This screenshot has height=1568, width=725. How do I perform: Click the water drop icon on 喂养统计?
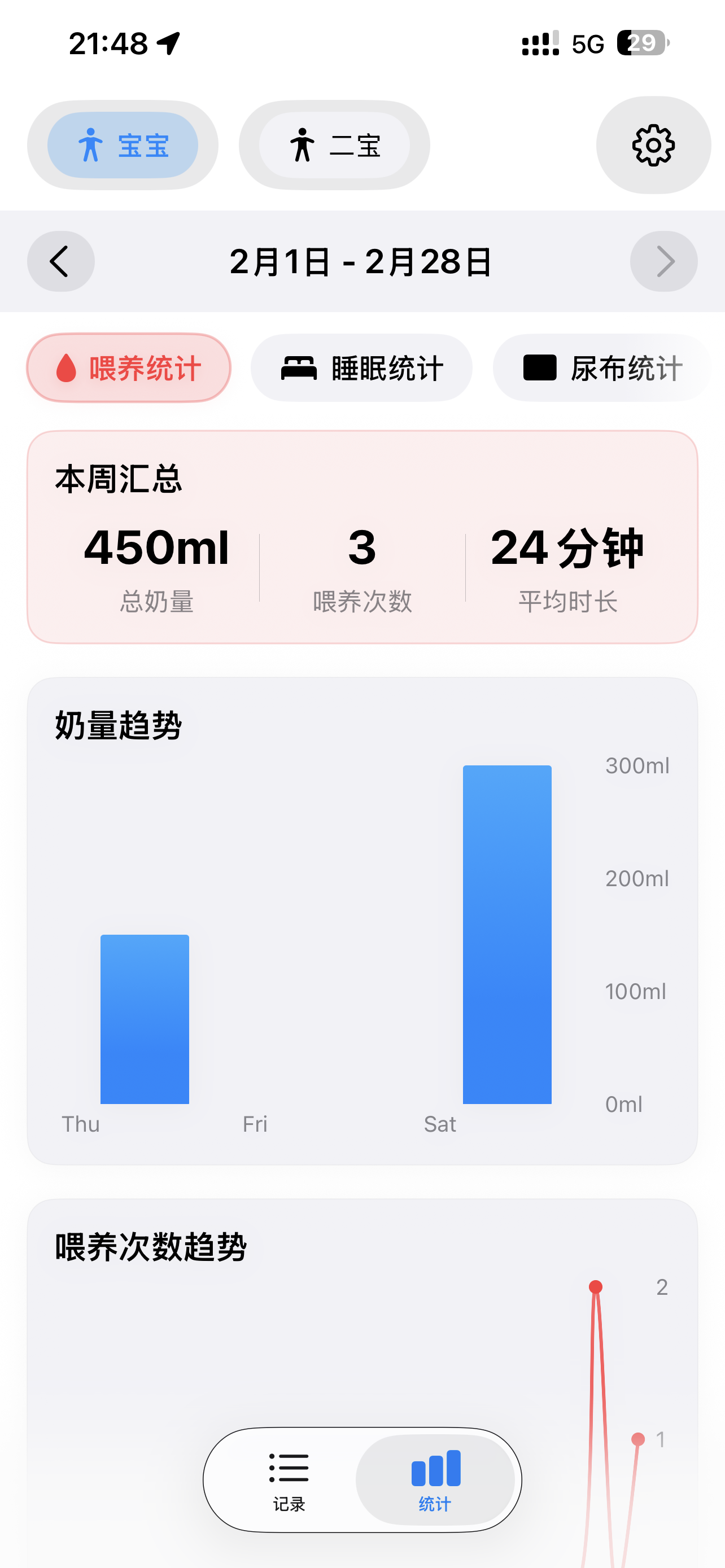pyautogui.click(x=67, y=367)
